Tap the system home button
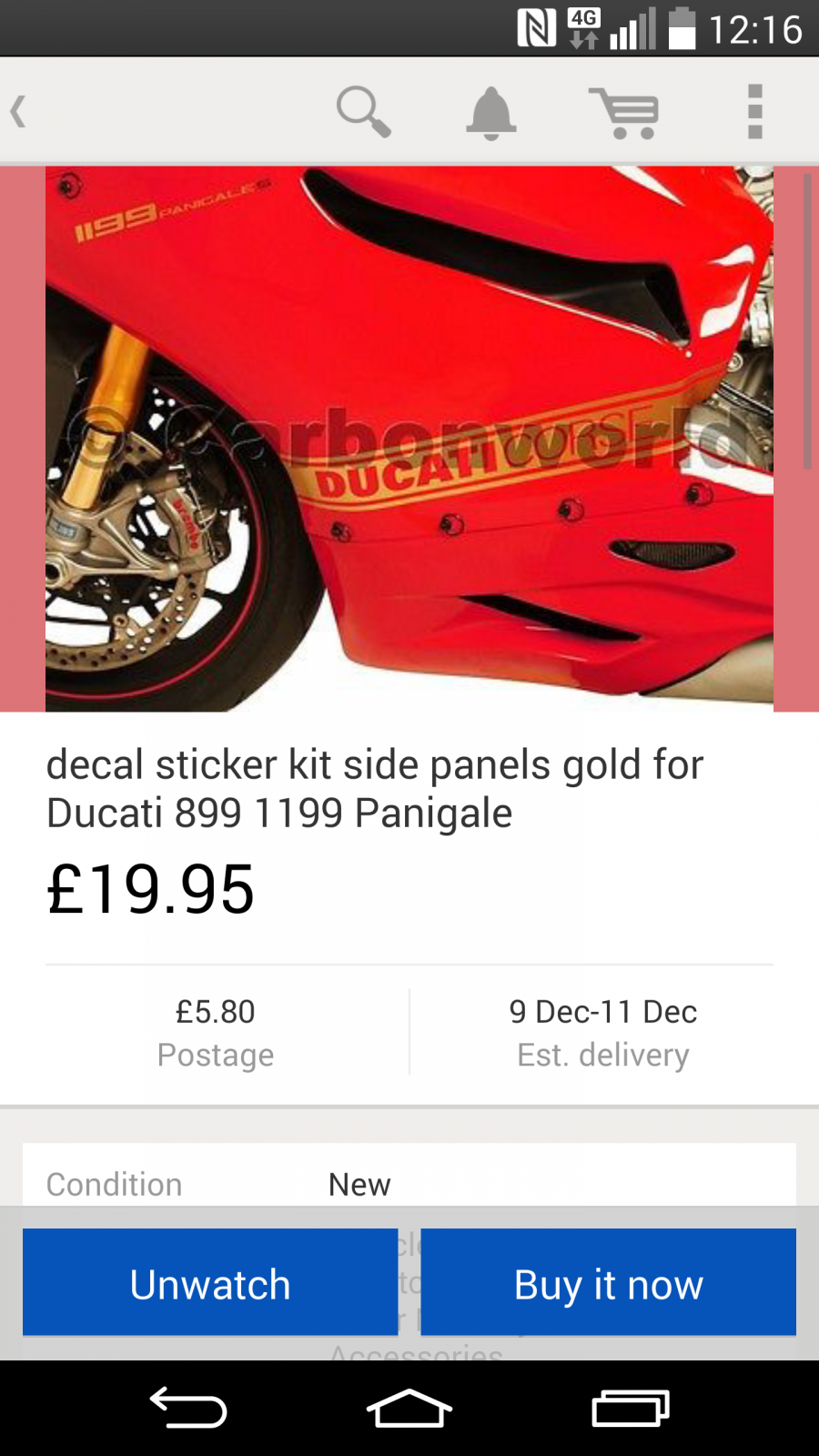Image resolution: width=819 pixels, height=1456 pixels. (409, 1408)
